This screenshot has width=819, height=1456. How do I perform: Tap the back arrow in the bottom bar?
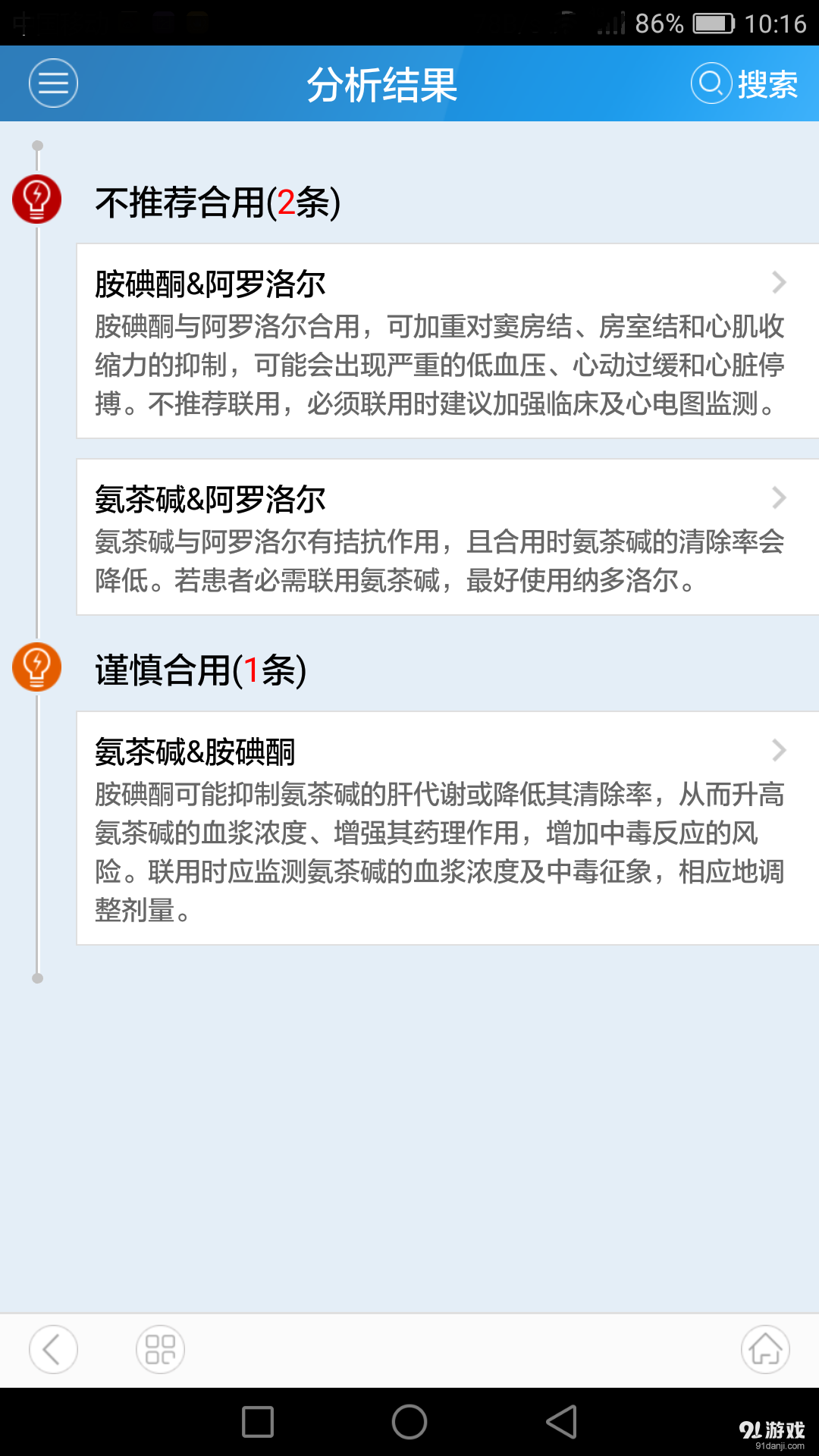coord(52,1351)
